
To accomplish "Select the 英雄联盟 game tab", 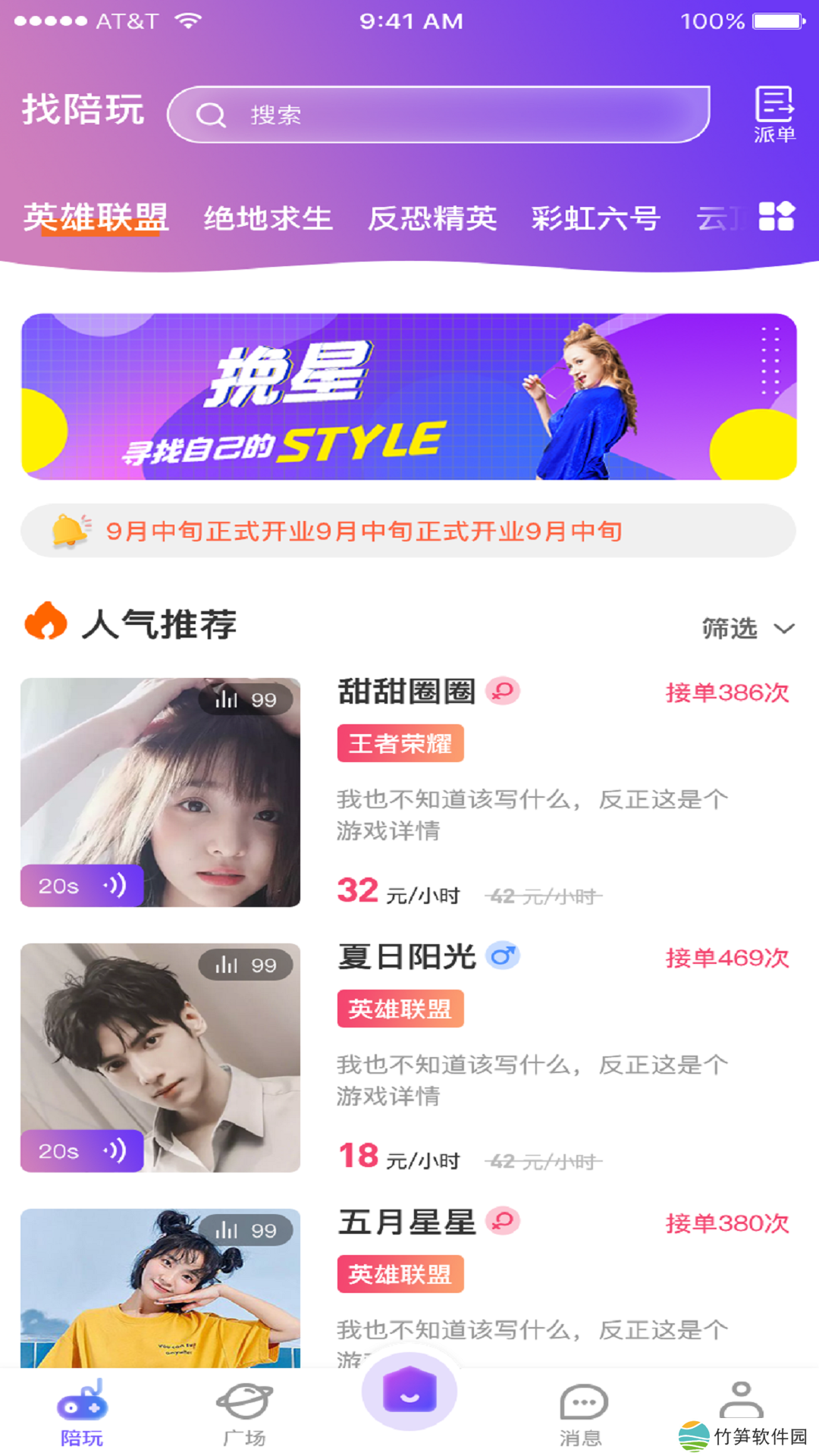I will pyautogui.click(x=96, y=218).
